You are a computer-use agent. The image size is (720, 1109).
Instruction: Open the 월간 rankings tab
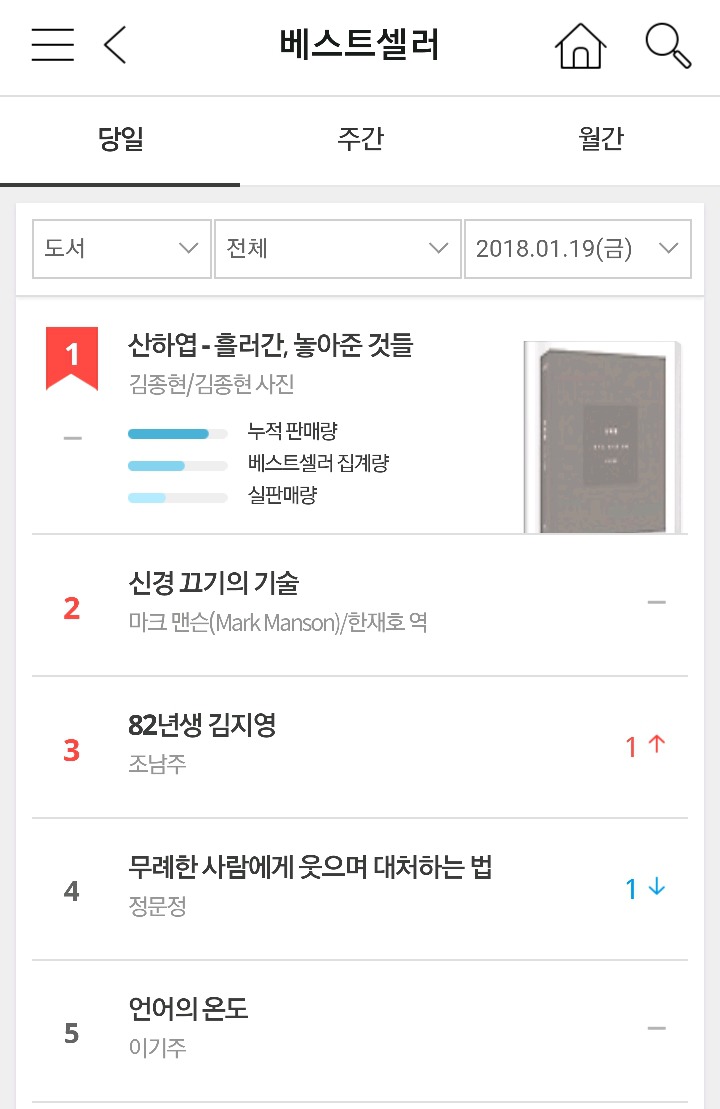(598, 140)
